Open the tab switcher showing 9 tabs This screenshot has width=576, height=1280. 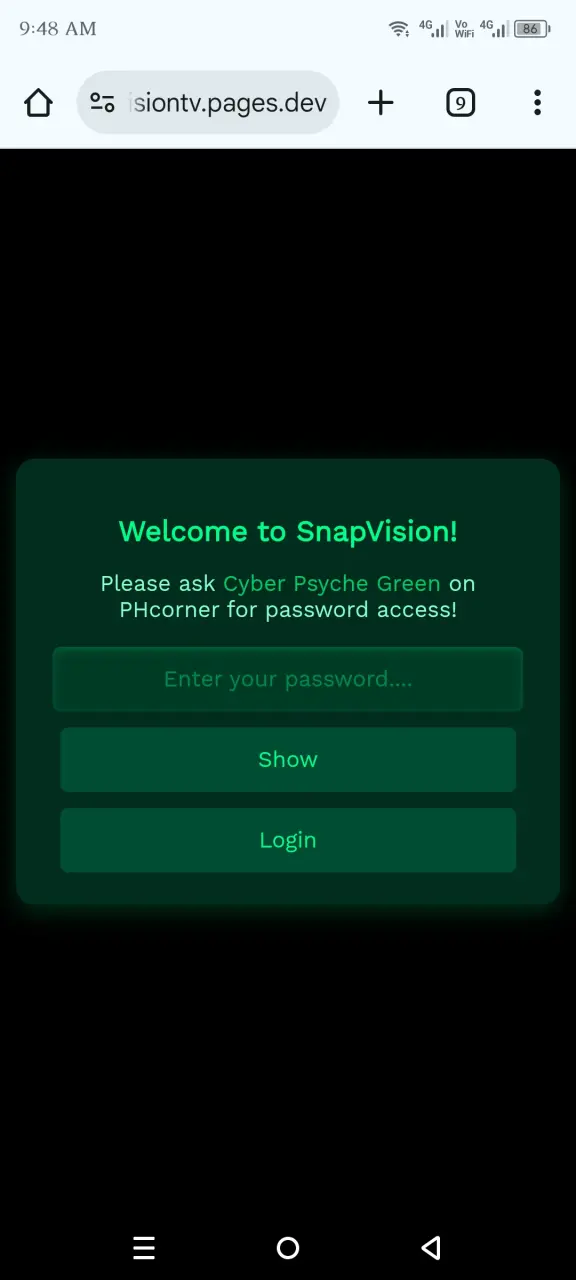point(460,102)
